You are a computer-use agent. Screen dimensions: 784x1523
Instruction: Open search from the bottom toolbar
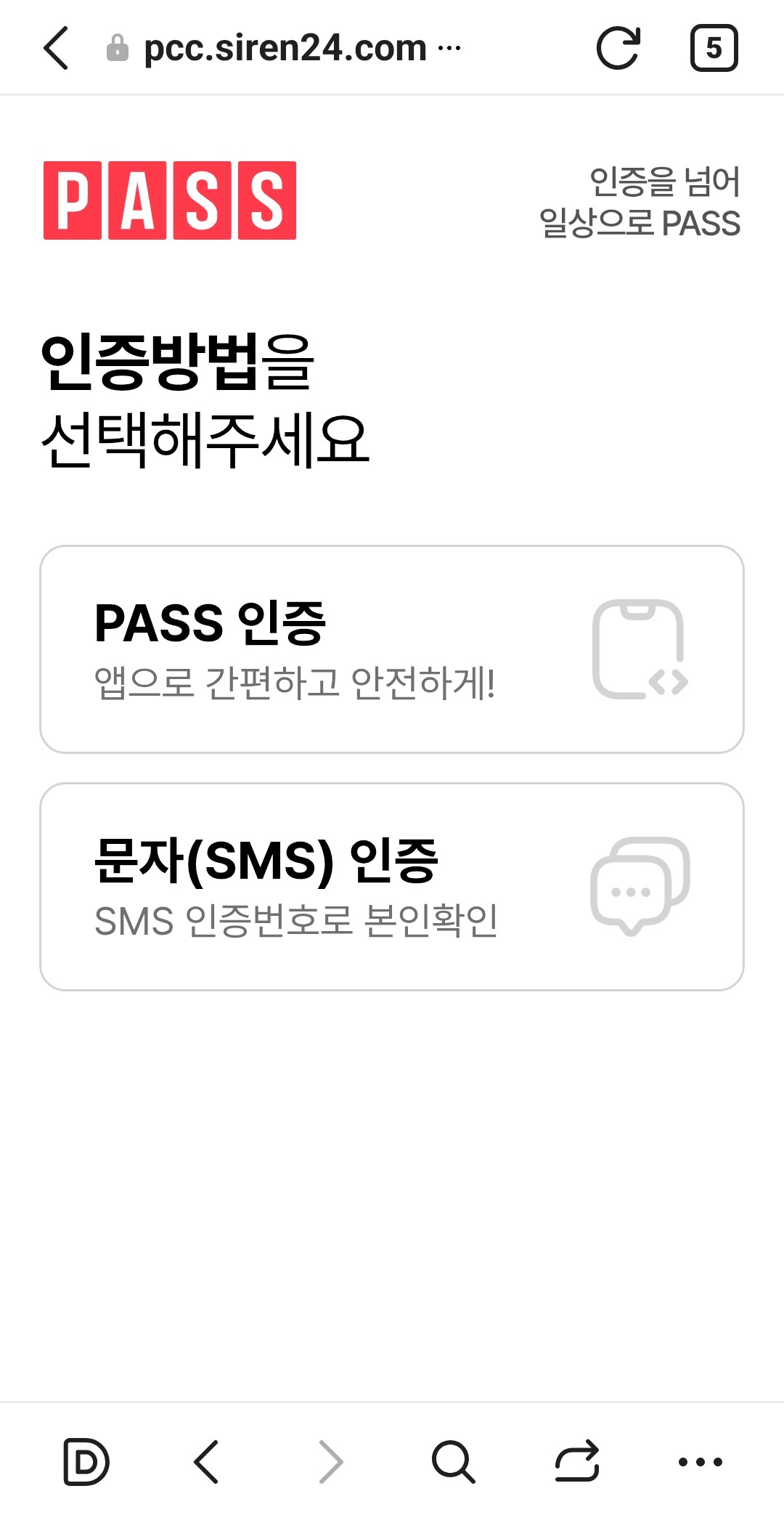tap(453, 1461)
